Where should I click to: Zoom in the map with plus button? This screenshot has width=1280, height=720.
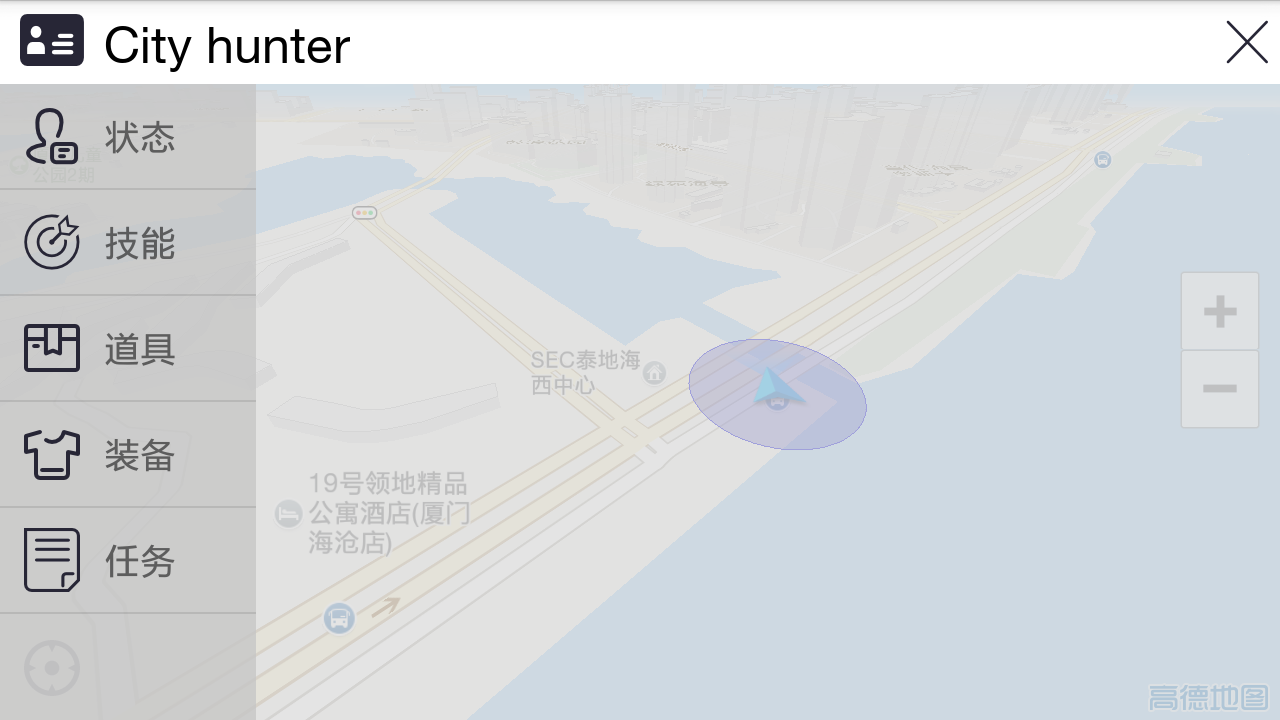click(x=1219, y=312)
